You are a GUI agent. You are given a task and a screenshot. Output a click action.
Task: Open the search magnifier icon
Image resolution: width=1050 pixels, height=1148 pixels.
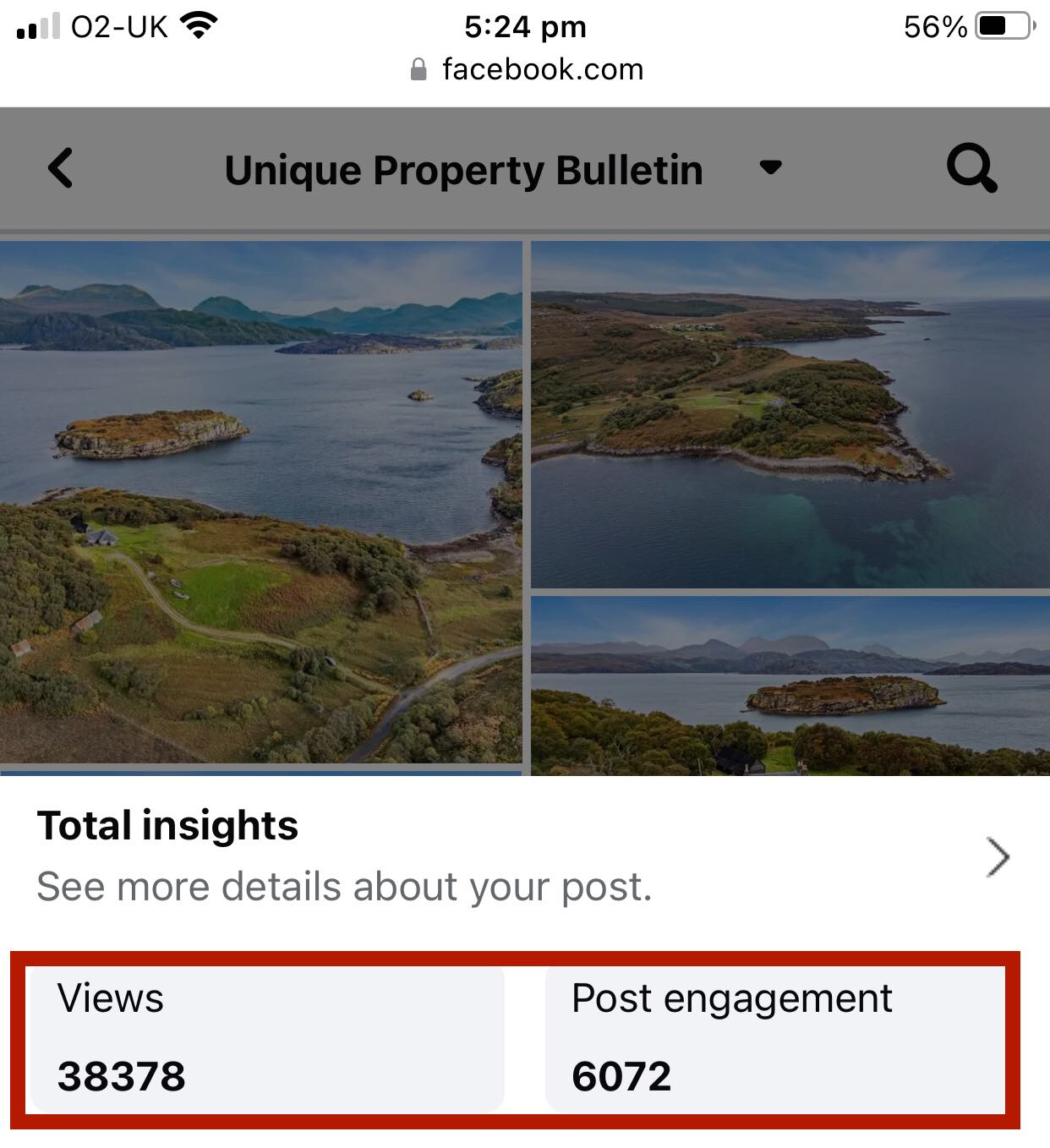(x=971, y=169)
